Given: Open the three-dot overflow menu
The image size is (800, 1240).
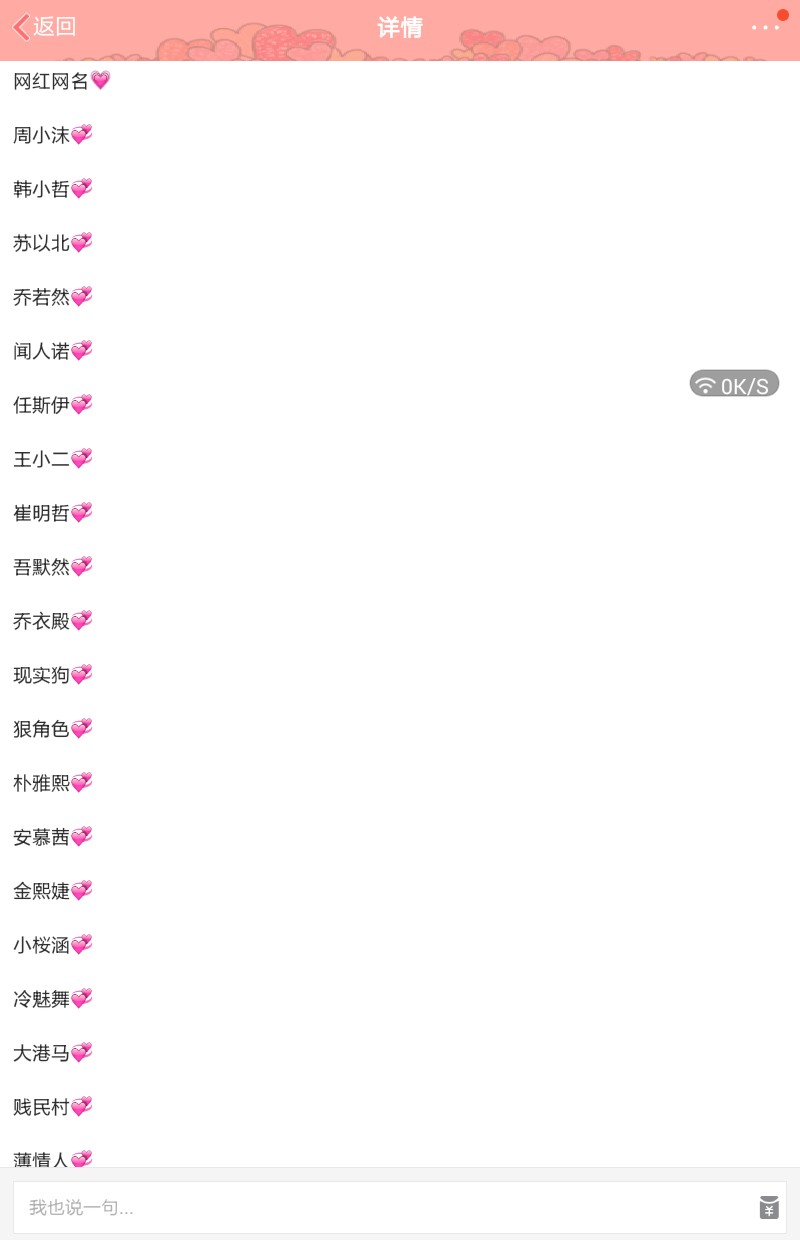Looking at the screenshot, I should pyautogui.click(x=765, y=28).
